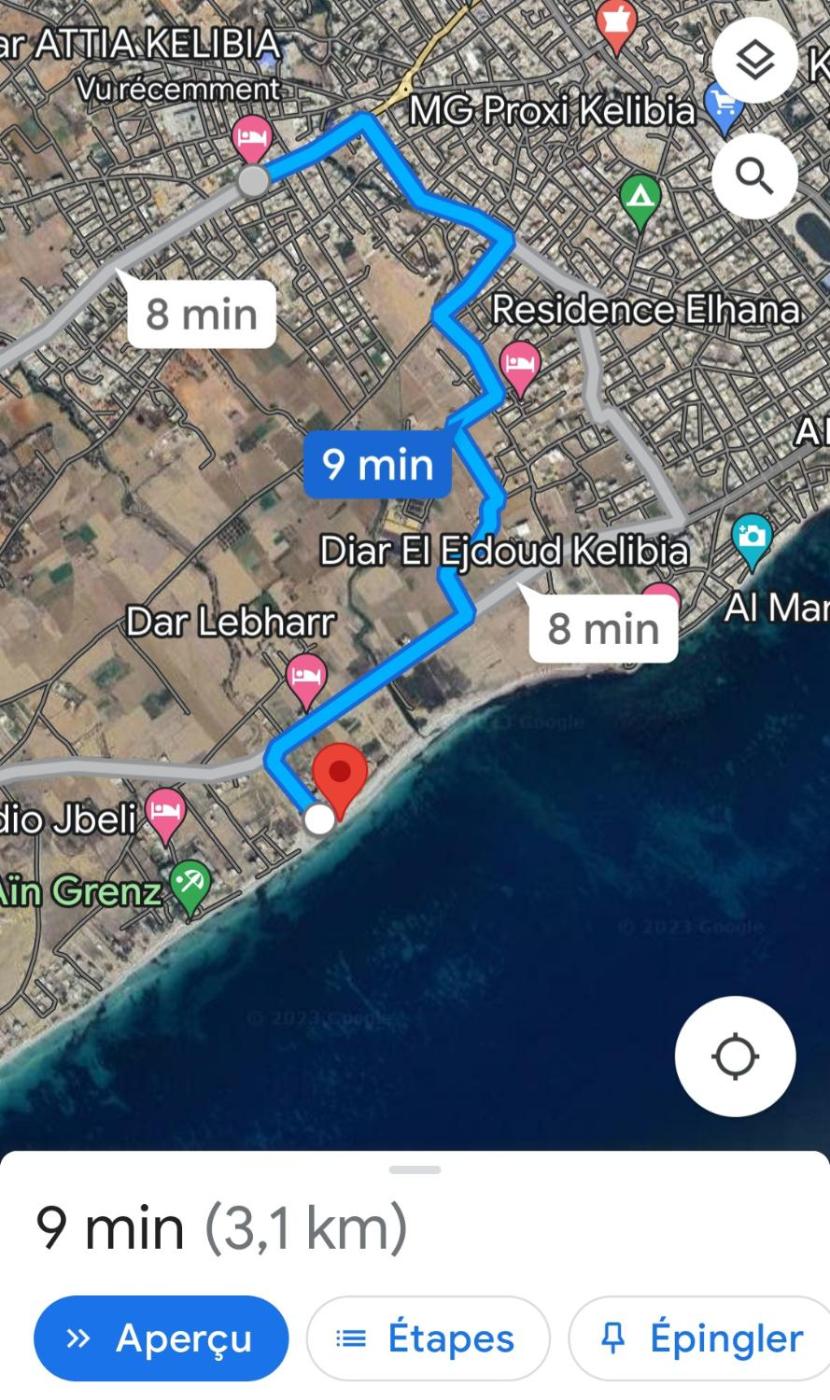Select the campground marker near MG Proxi

[641, 196]
